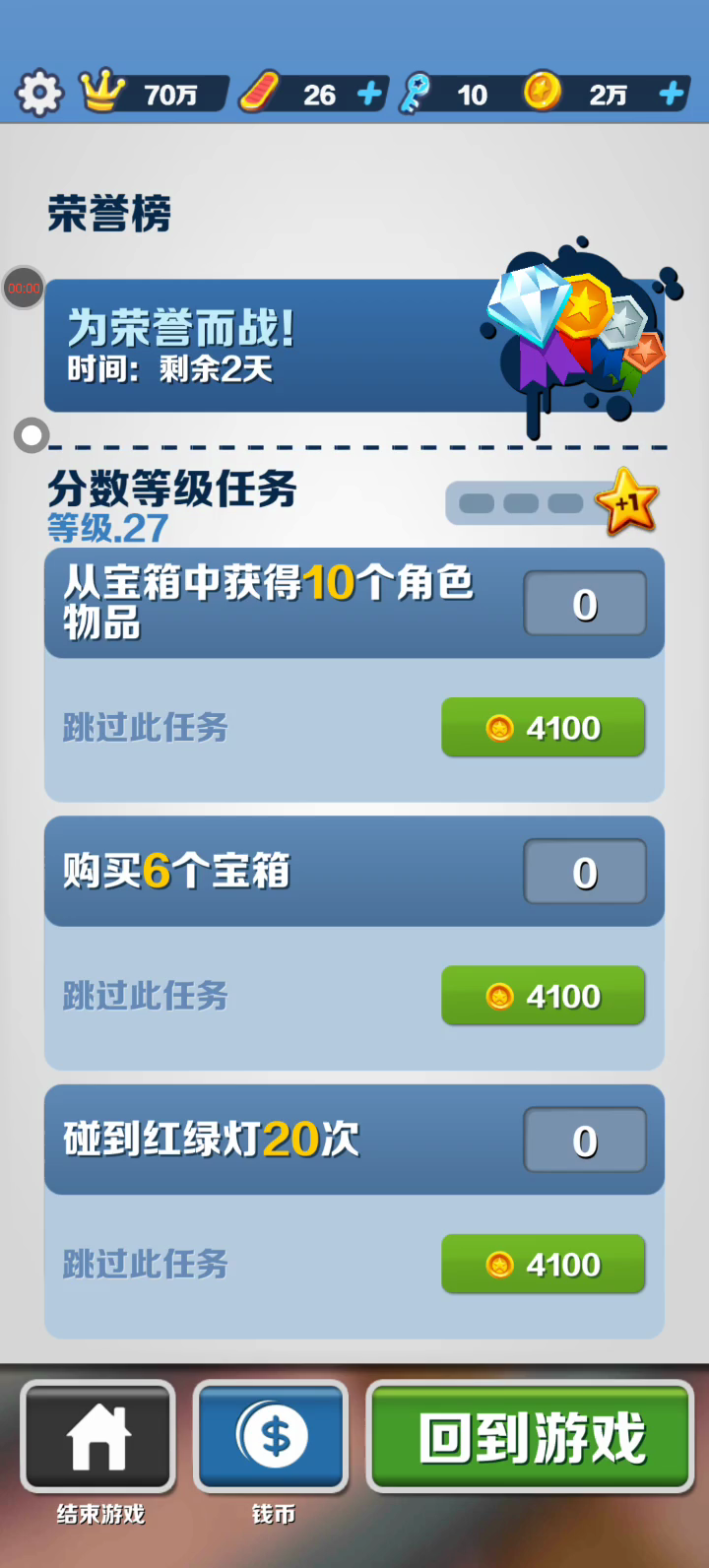Open the 钱币 coin shop
709x1568 pixels.
click(272, 1437)
